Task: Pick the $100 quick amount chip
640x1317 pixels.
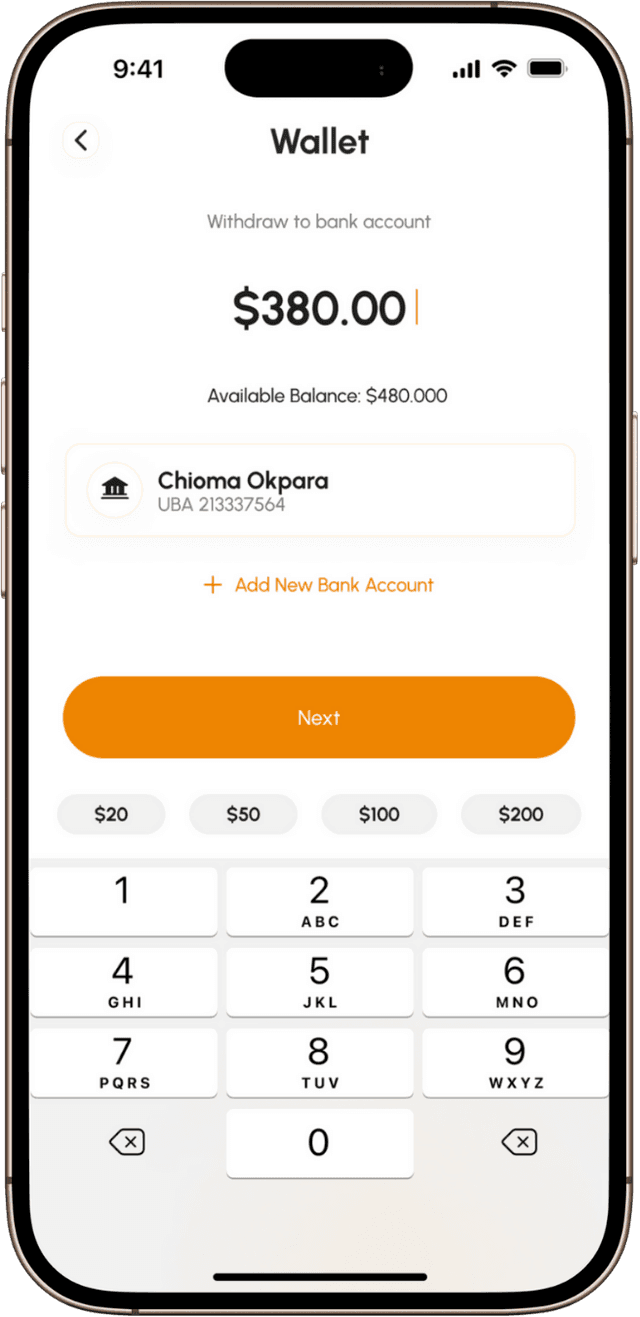Action: click(379, 814)
